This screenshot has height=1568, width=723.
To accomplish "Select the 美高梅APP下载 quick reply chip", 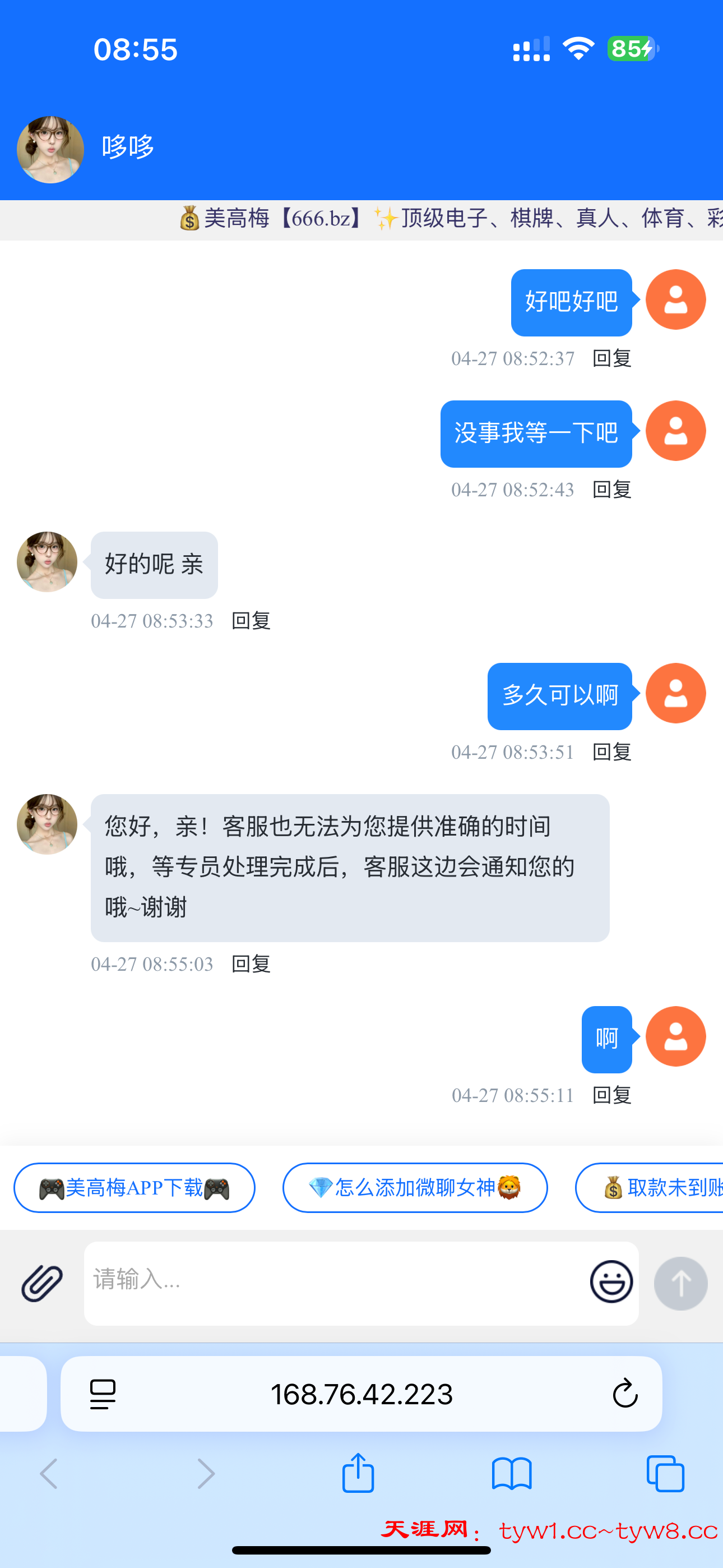I will tap(134, 1188).
